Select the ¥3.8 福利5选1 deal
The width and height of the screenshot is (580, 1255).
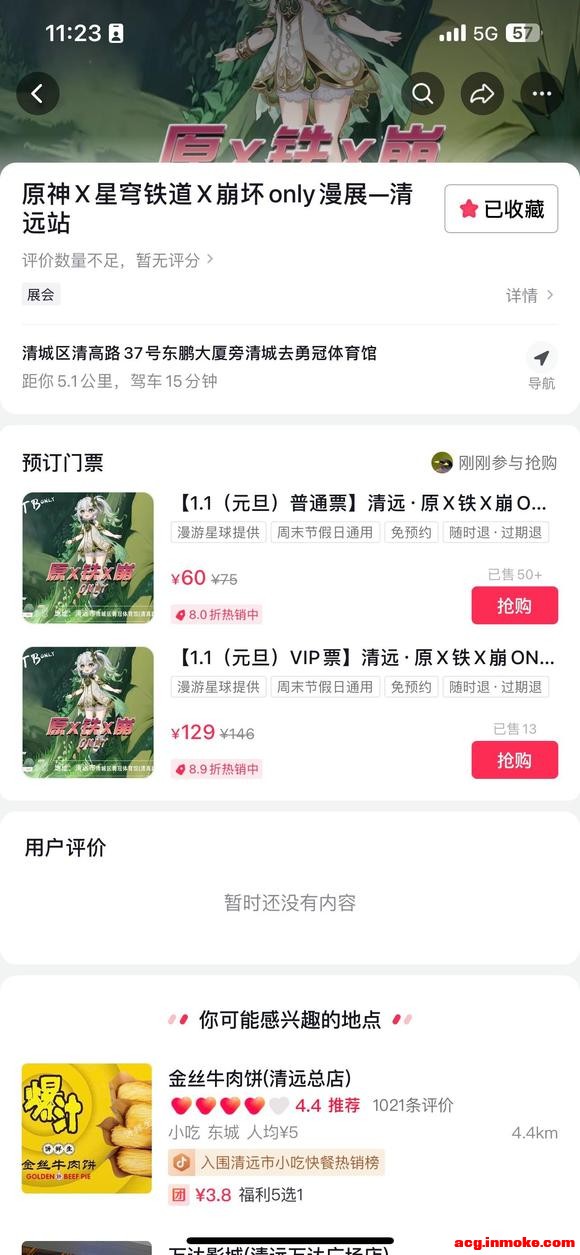pyautogui.click(x=236, y=1195)
